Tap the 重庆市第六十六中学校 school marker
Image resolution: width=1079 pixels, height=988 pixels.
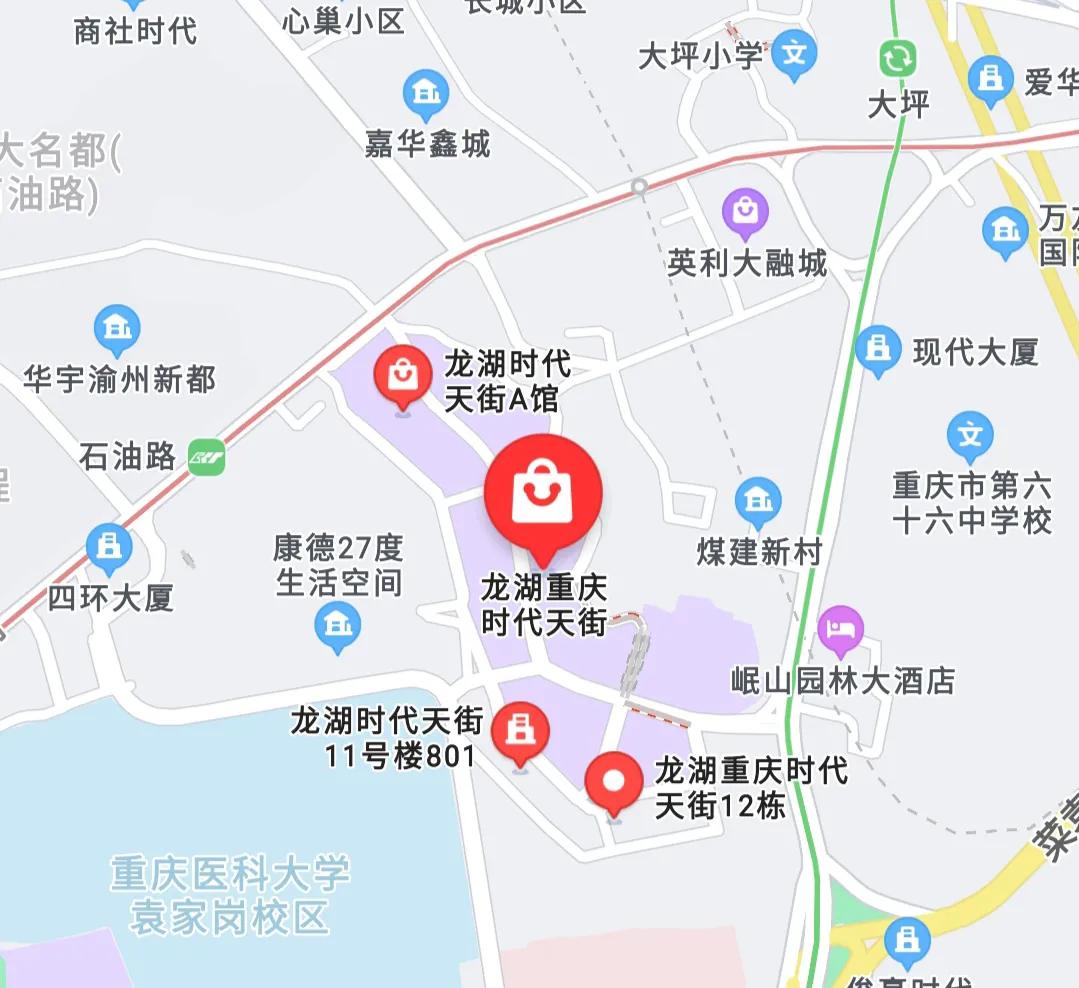pos(969,435)
